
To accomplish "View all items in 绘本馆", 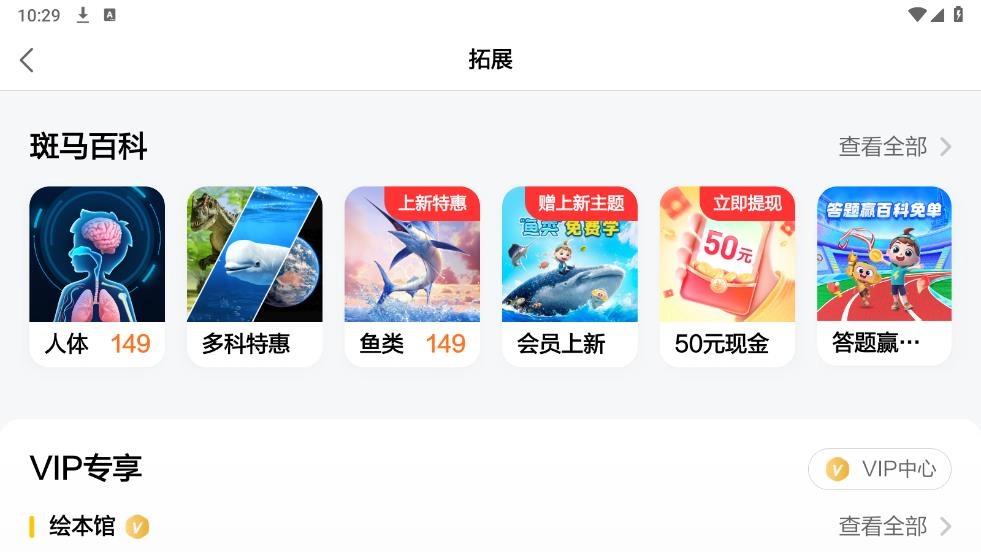I will coord(894,526).
